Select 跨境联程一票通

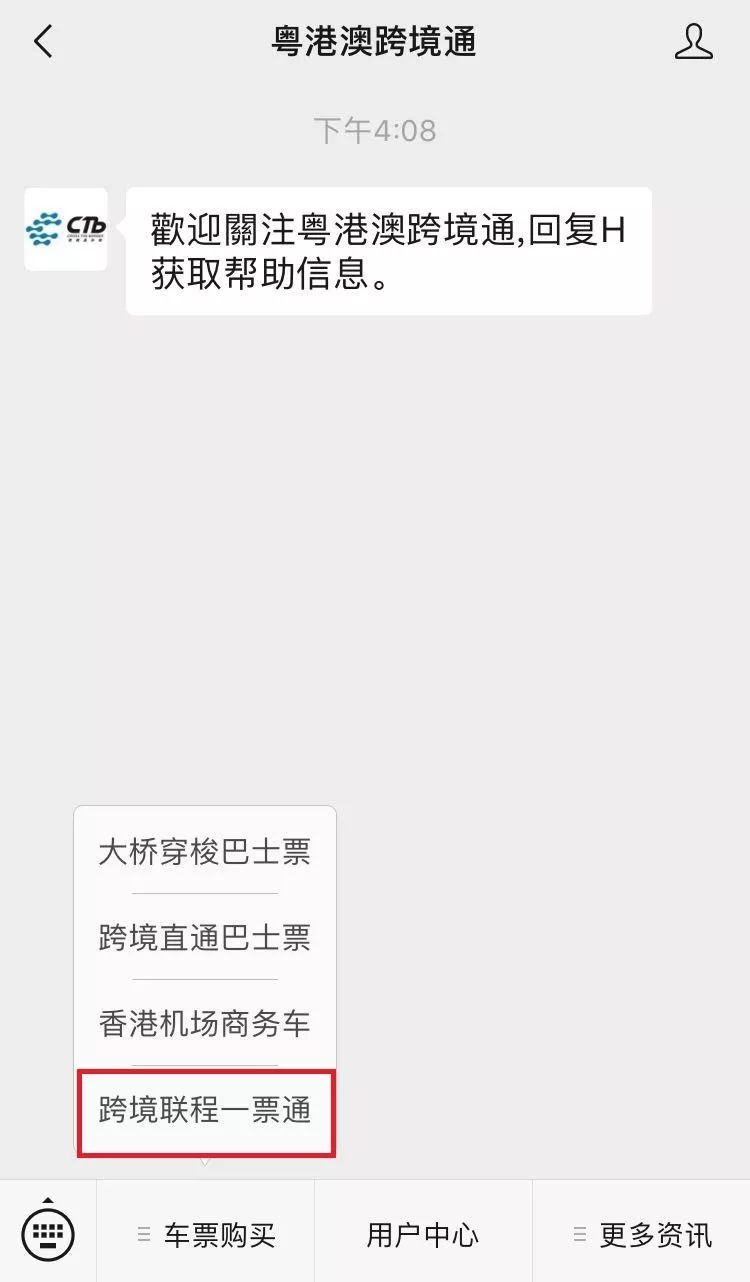tap(205, 1111)
